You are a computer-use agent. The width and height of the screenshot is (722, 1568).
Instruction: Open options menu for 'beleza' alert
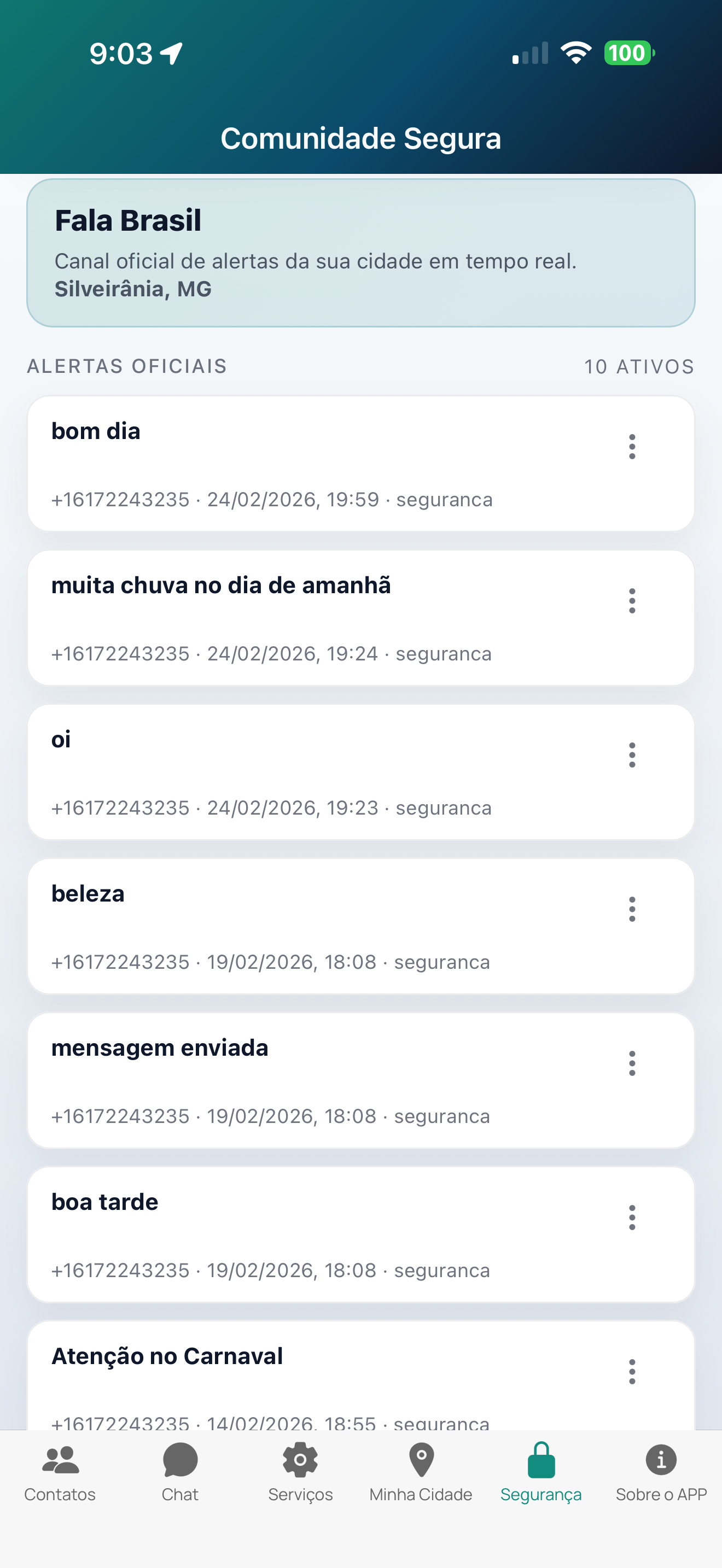[x=632, y=909]
